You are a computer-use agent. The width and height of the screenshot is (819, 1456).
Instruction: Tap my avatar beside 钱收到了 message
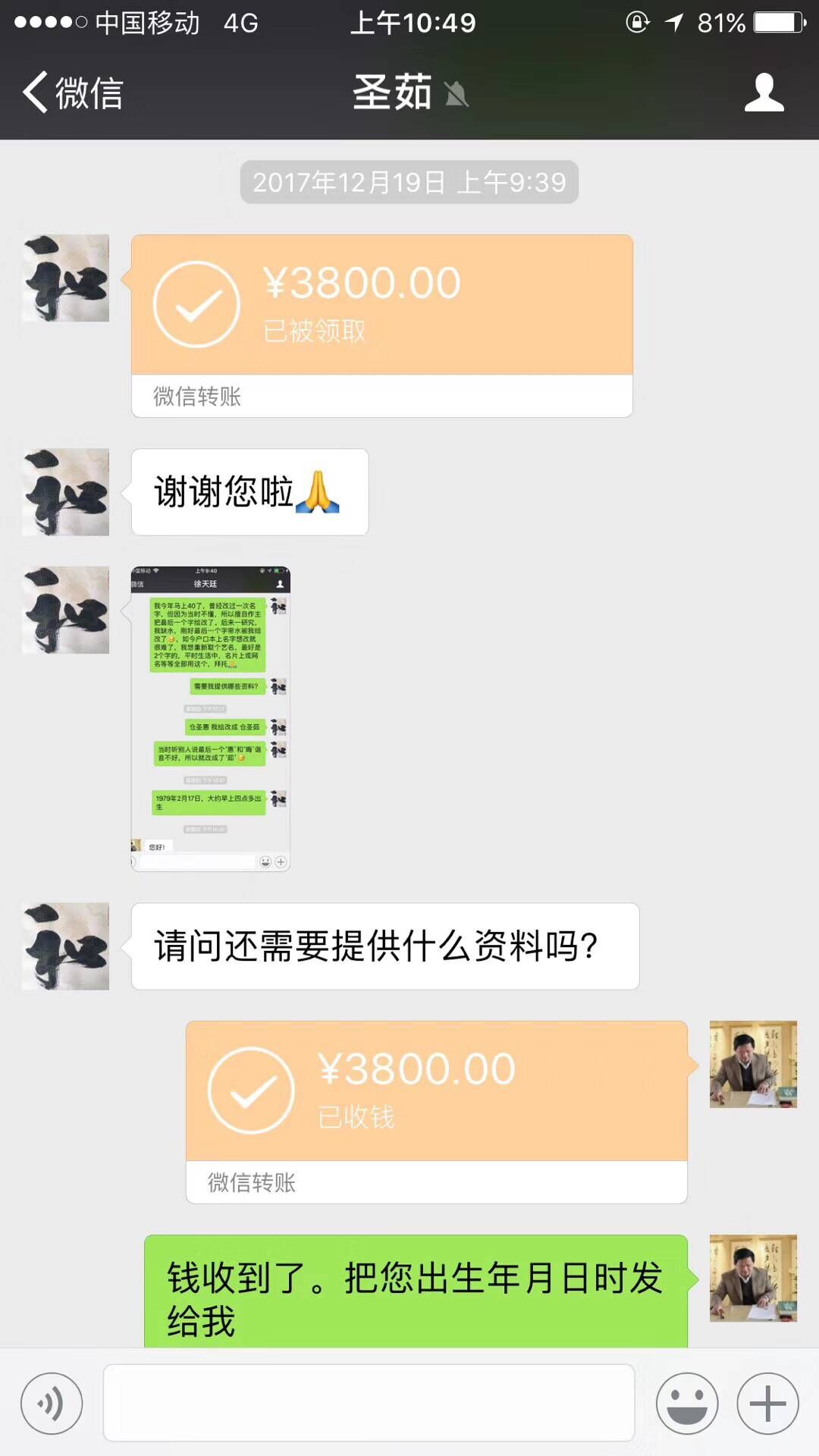click(752, 1278)
